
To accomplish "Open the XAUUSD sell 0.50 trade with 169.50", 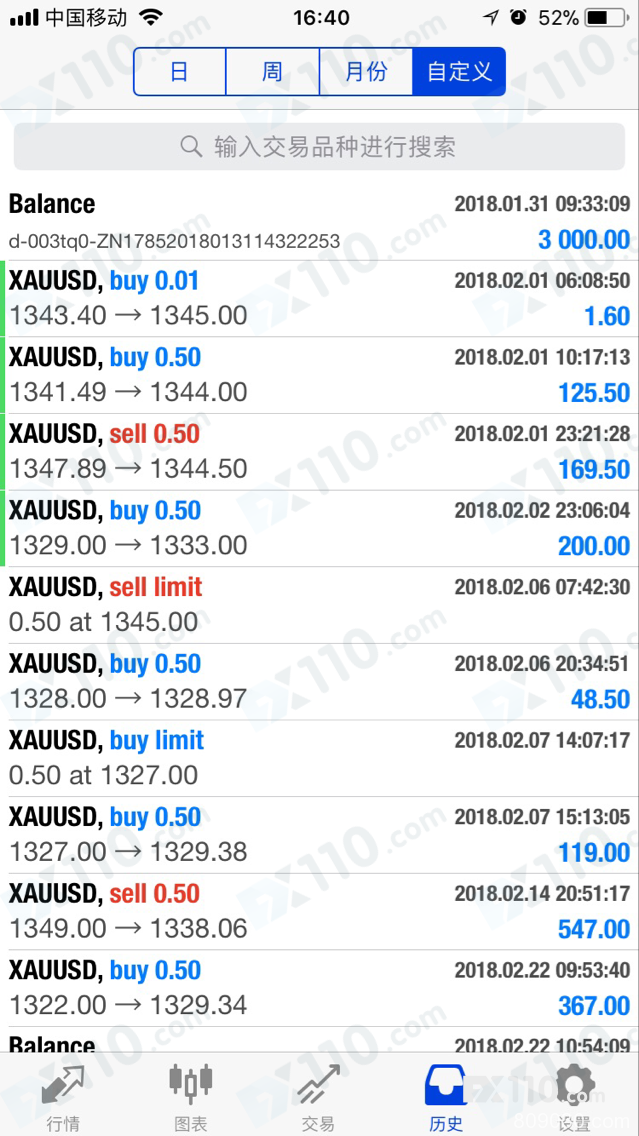I will [x=319, y=451].
